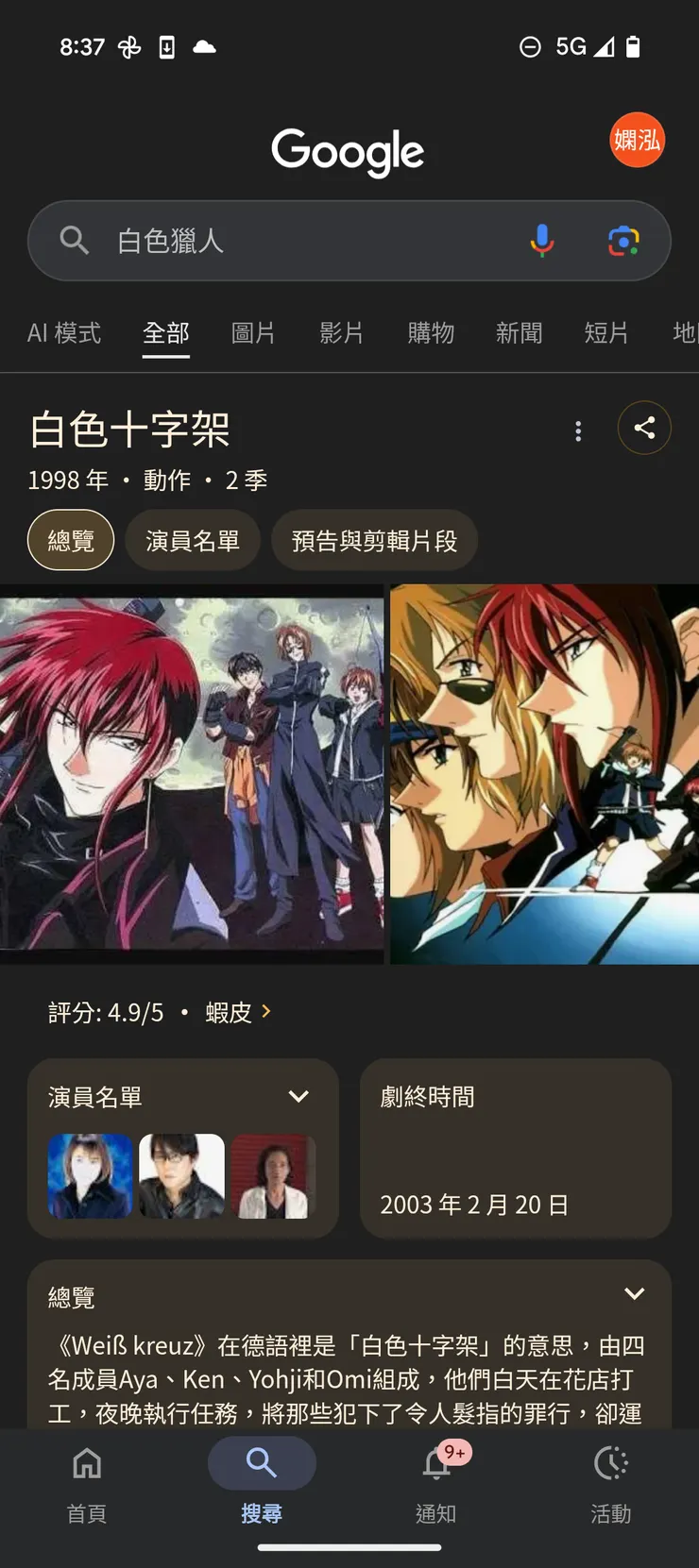This screenshot has width=699, height=1568.
Task: Share the 白色十字架 knowledge panel
Action: pos(644,429)
